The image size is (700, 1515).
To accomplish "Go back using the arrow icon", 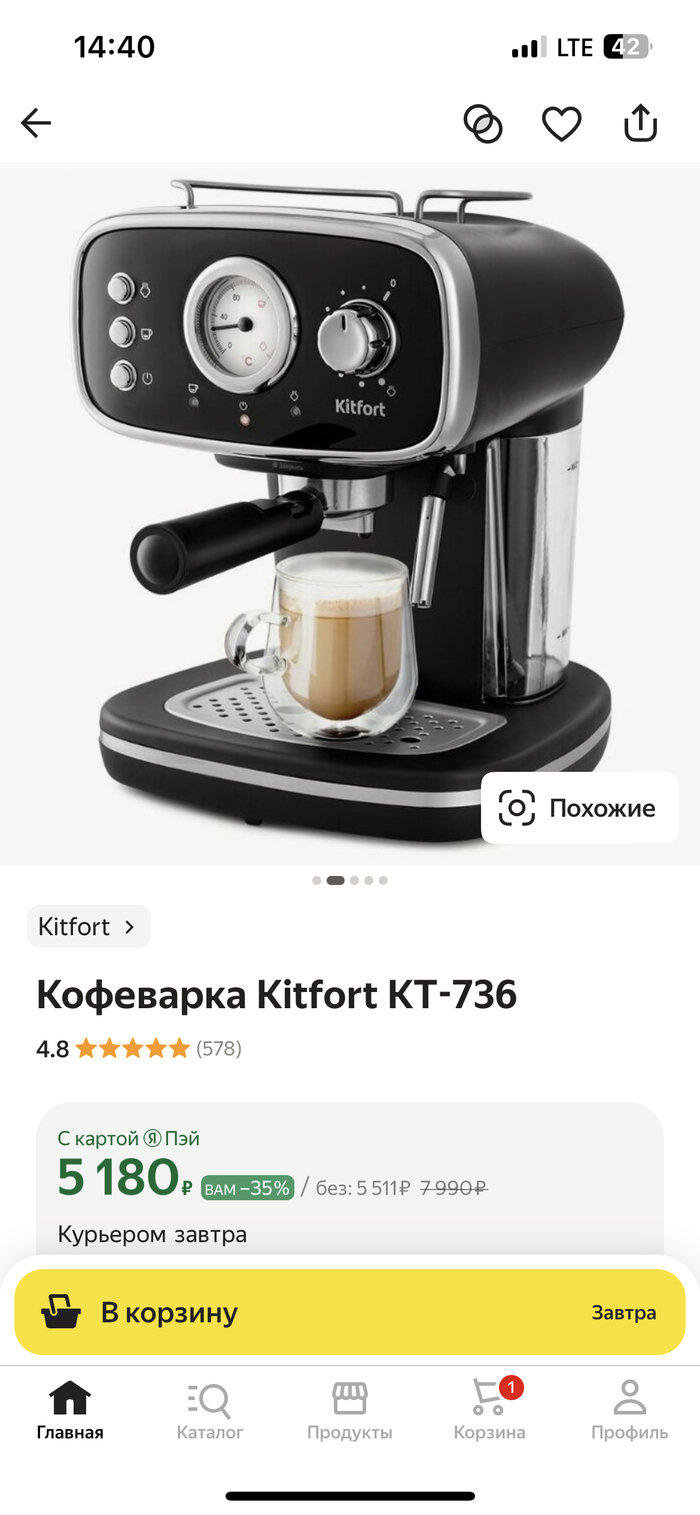I will [36, 123].
